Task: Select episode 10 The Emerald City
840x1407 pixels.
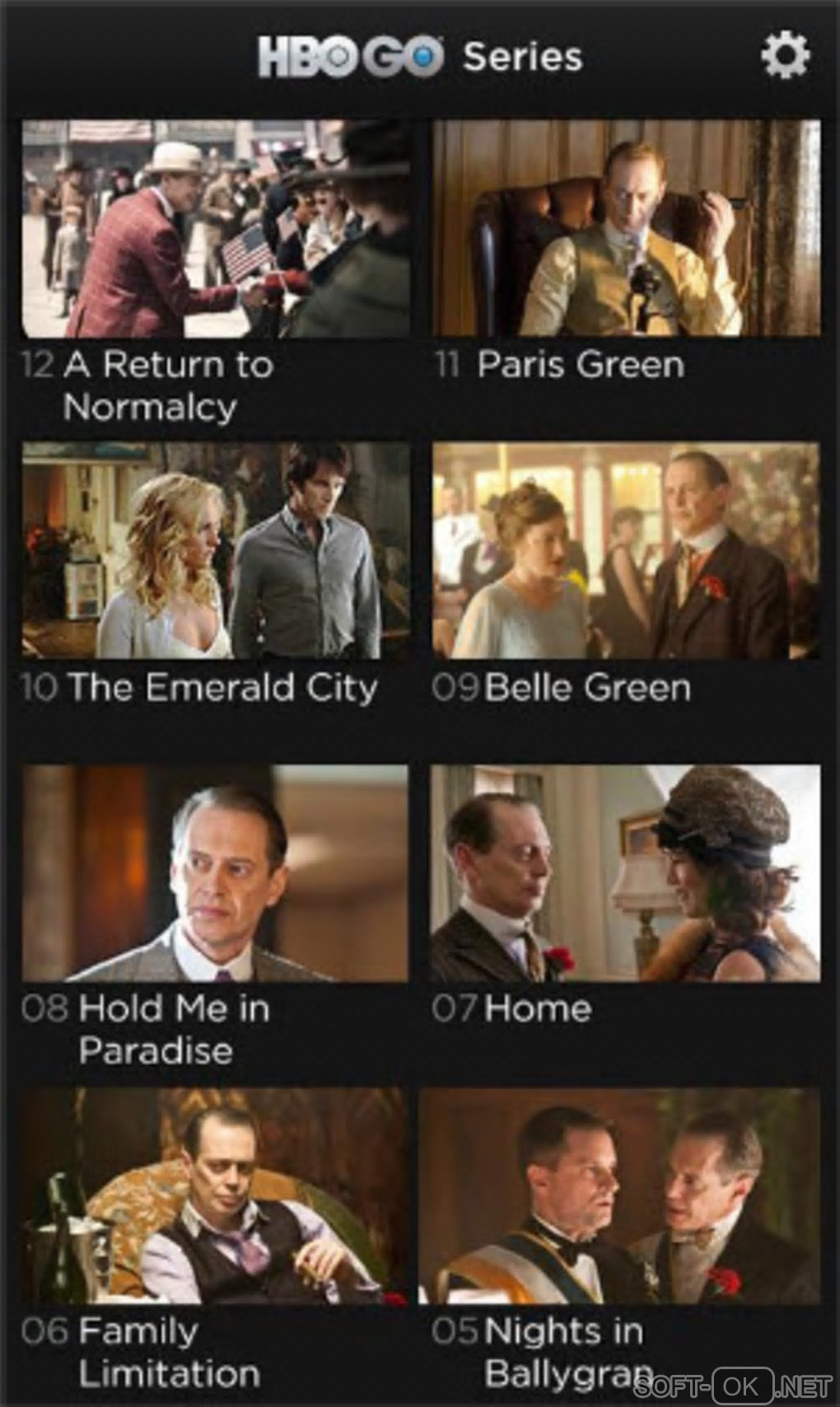Action: point(216,550)
